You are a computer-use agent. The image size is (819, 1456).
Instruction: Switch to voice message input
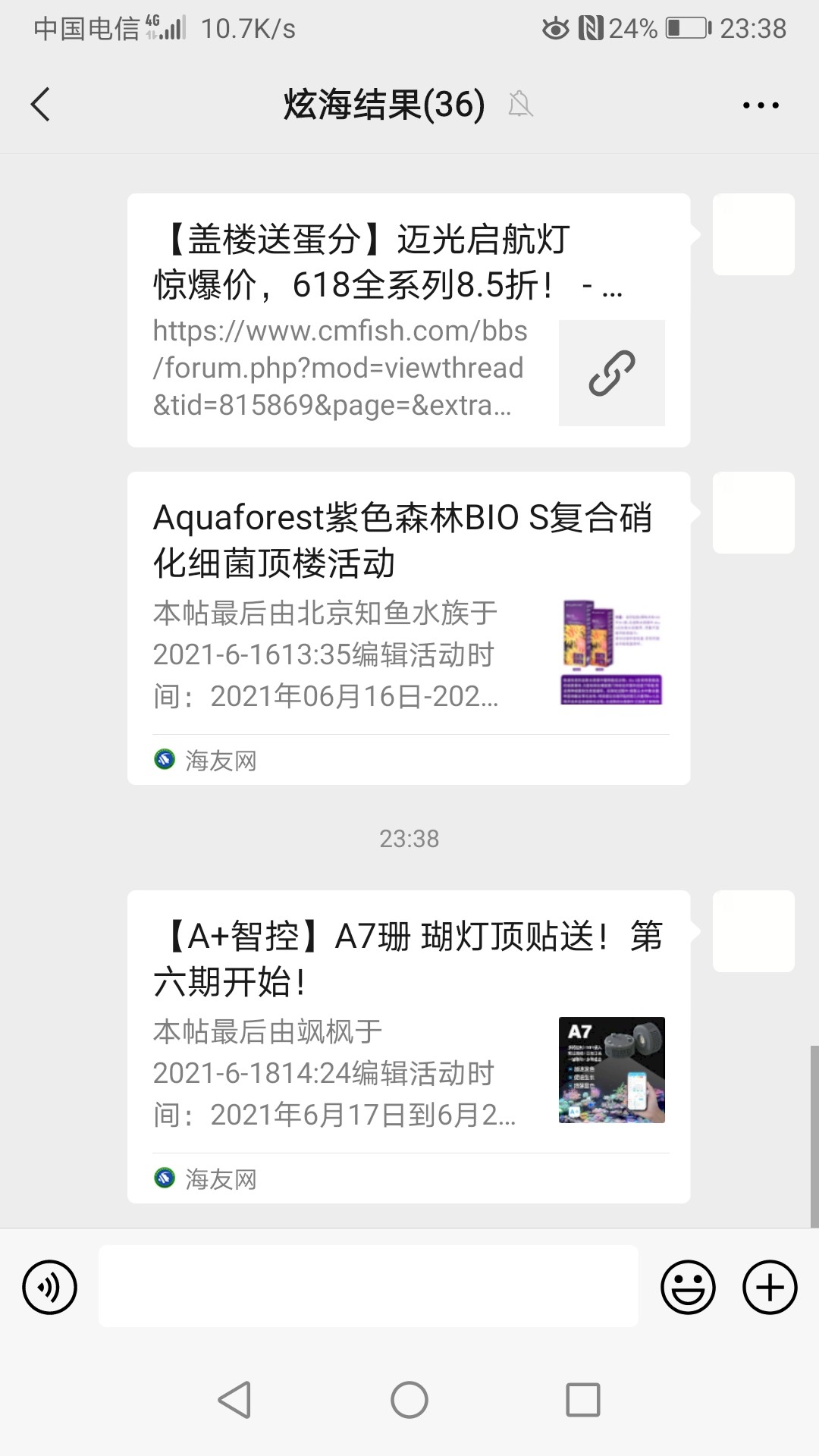50,1287
